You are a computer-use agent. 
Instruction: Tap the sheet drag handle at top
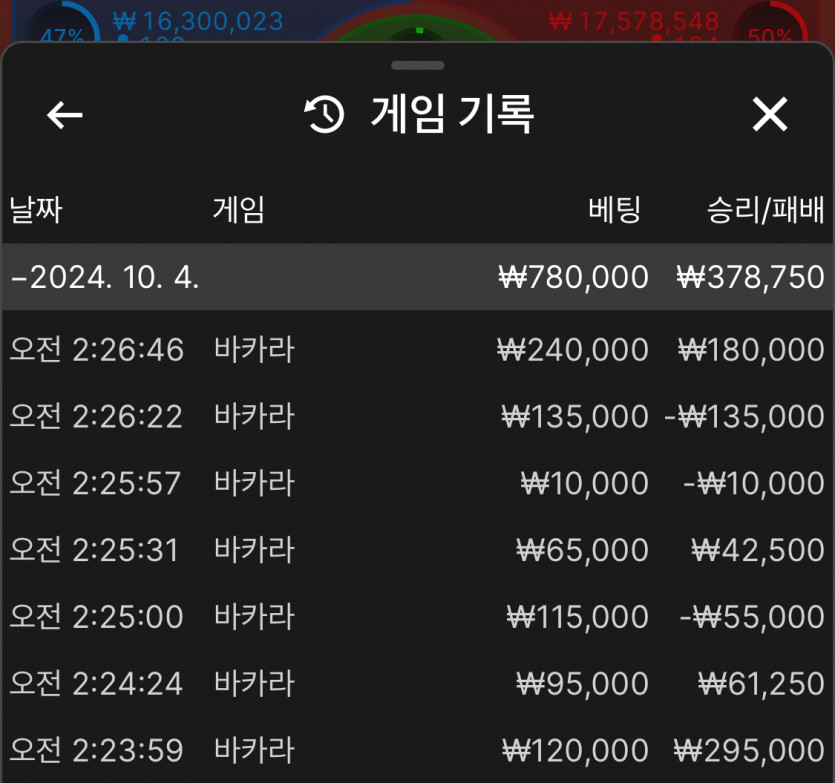point(418,66)
